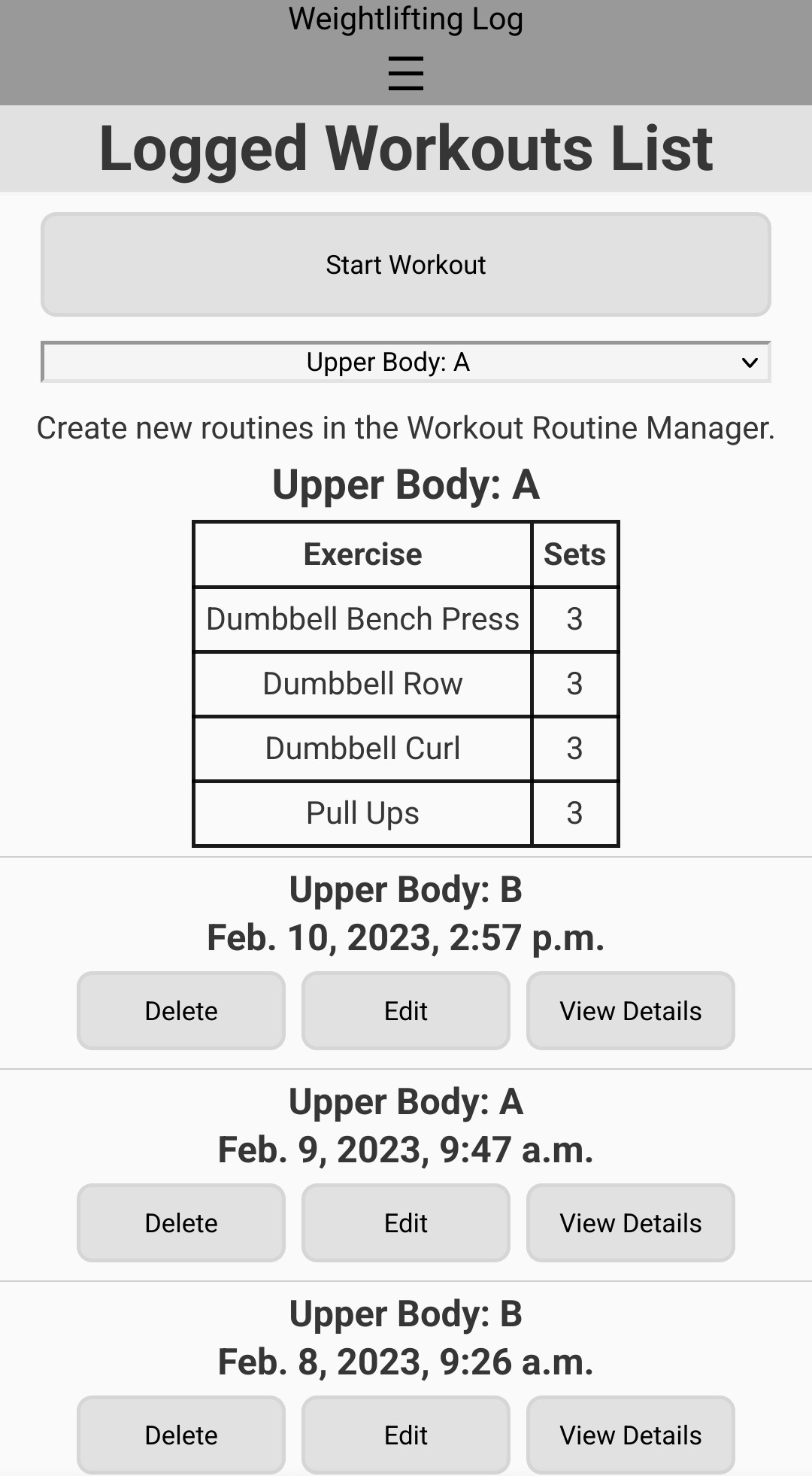Image resolution: width=812 pixels, height=1476 pixels.
Task: Select the Dumbbell Bench Press table row
Action: (362, 618)
